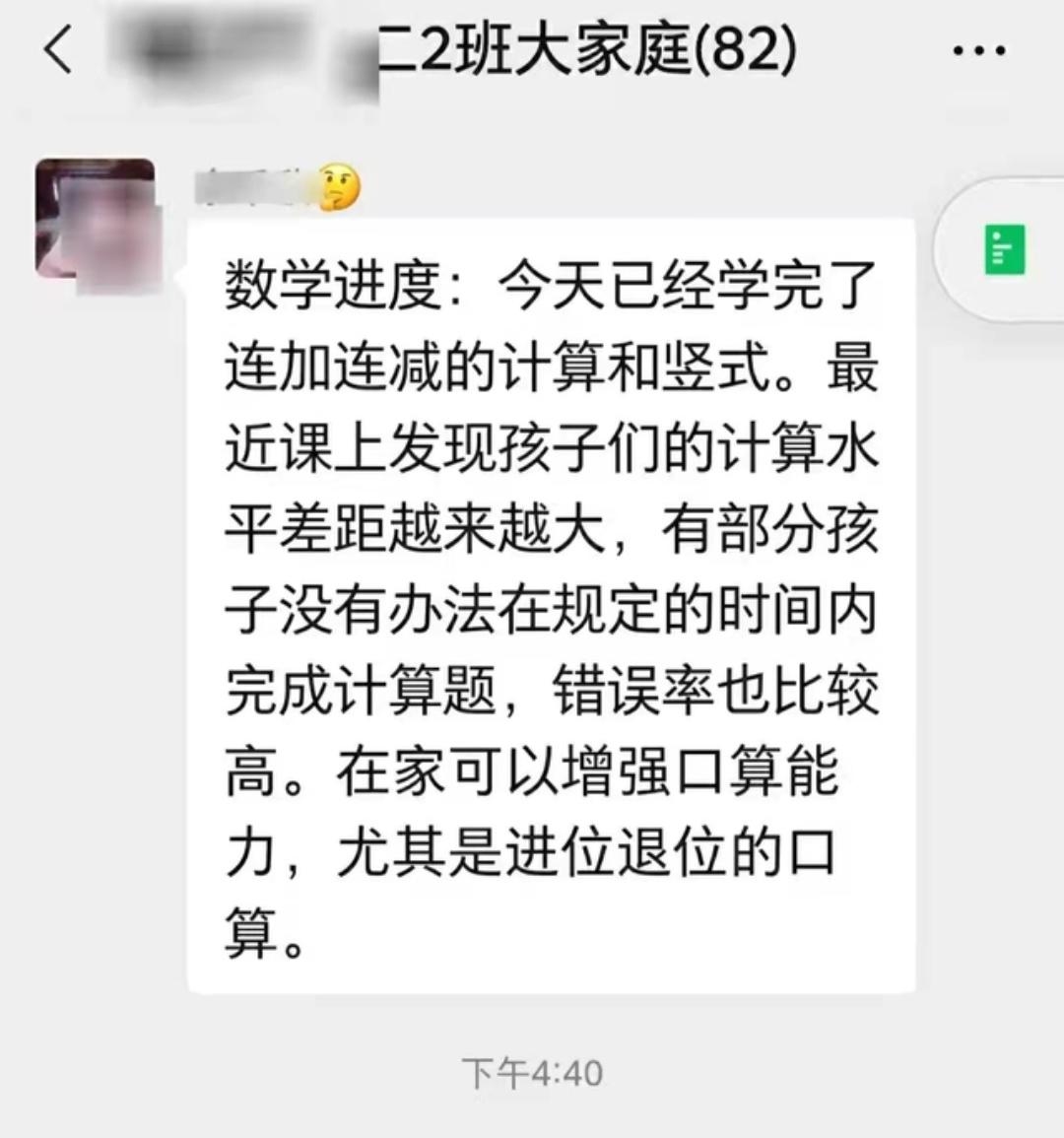Open the green document floating button
1064x1138 pixels.
1005,250
